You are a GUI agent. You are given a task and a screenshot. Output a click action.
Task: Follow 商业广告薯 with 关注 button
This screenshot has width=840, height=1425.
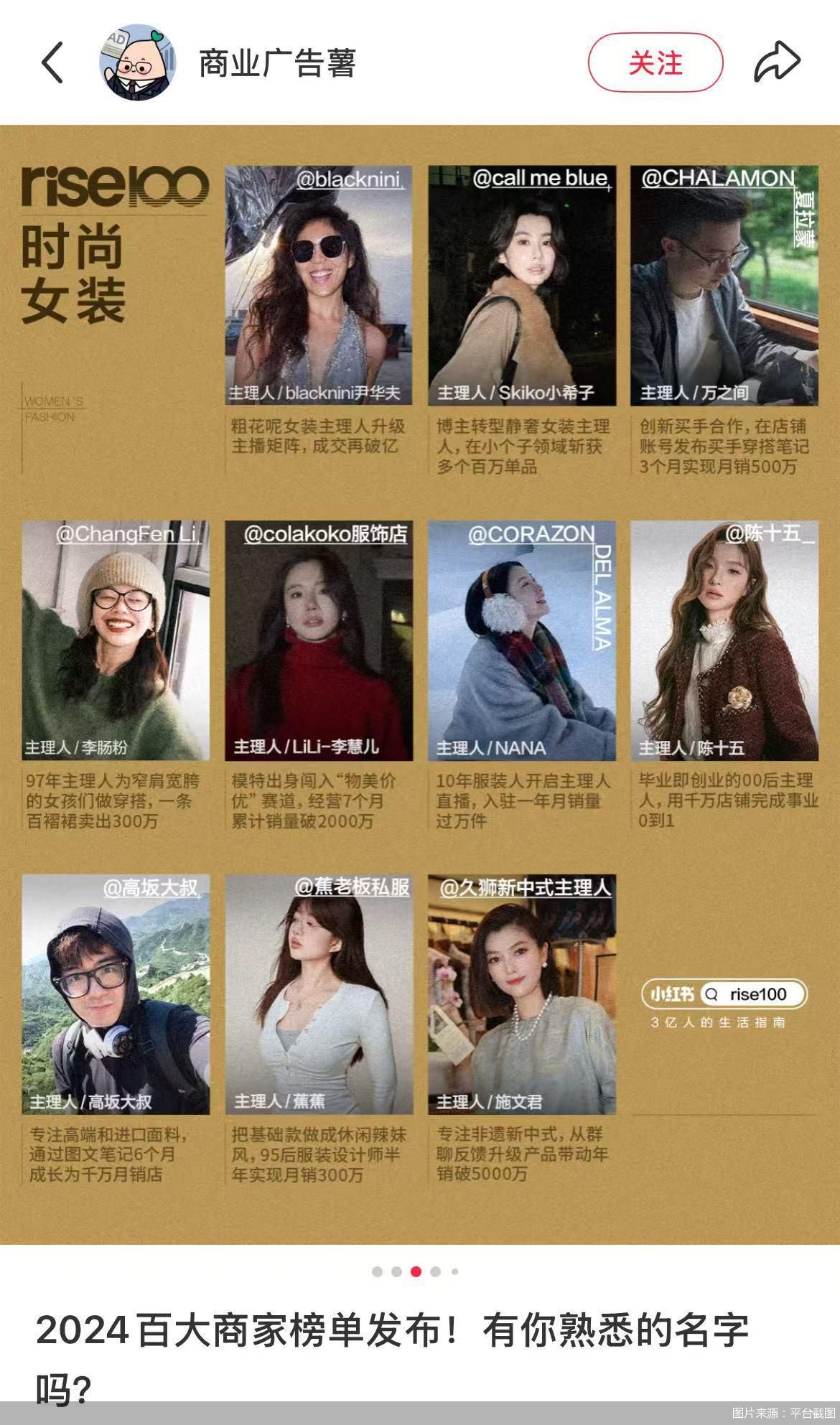[x=655, y=63]
